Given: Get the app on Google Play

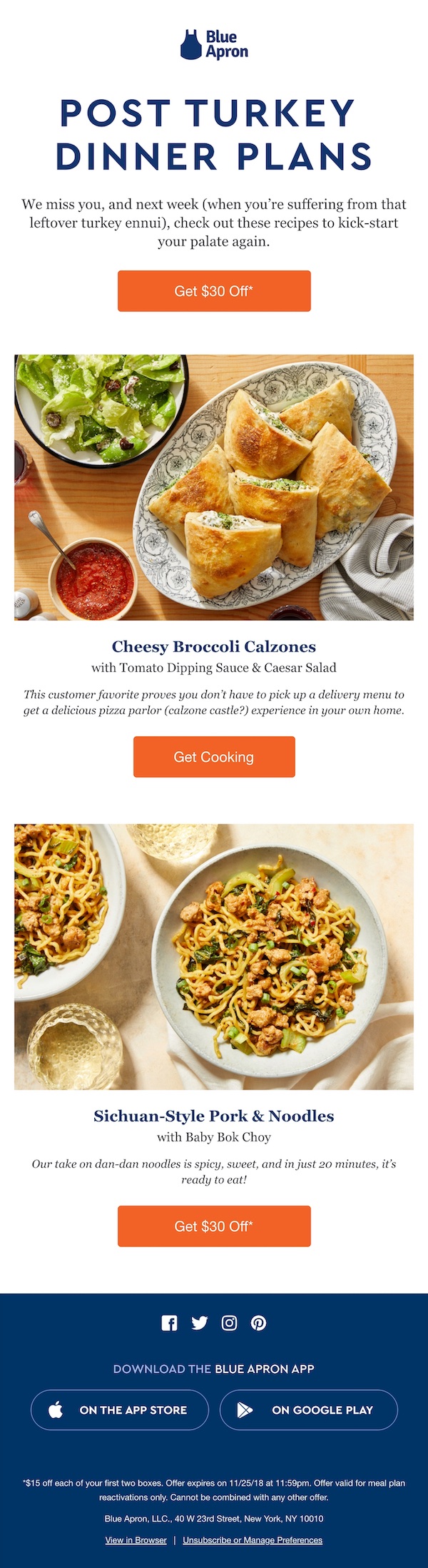Looking at the screenshot, I should tap(309, 1410).
